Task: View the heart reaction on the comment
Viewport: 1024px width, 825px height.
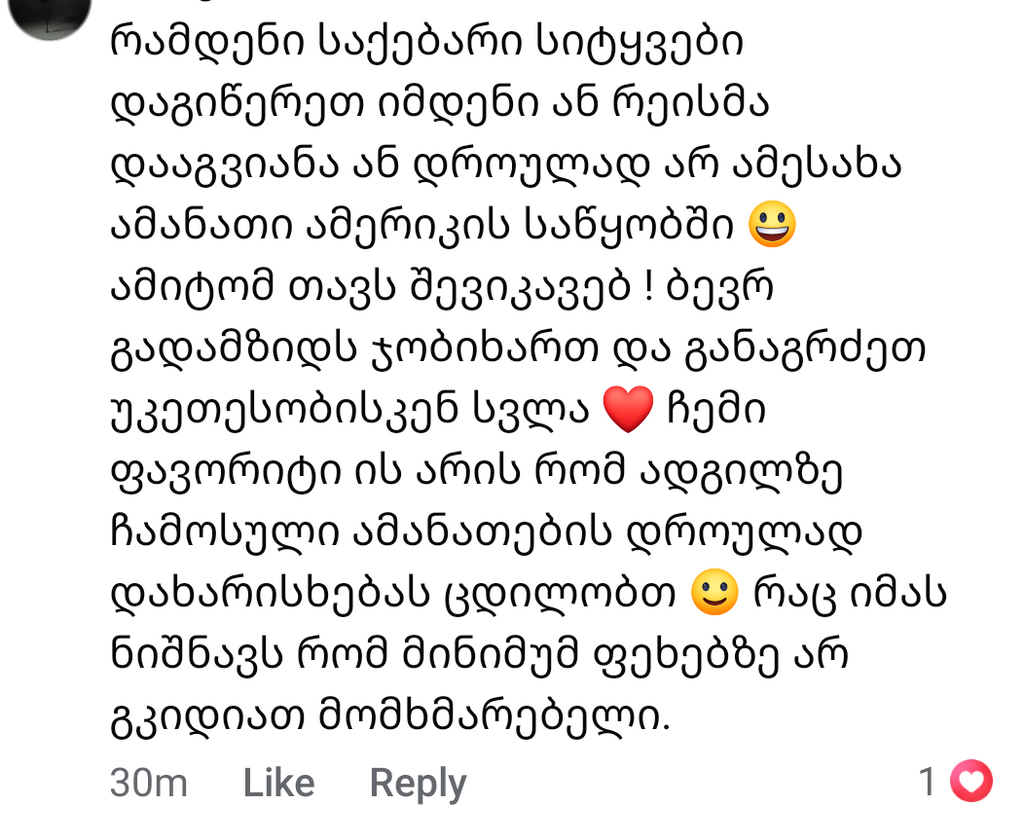Action: (969, 781)
